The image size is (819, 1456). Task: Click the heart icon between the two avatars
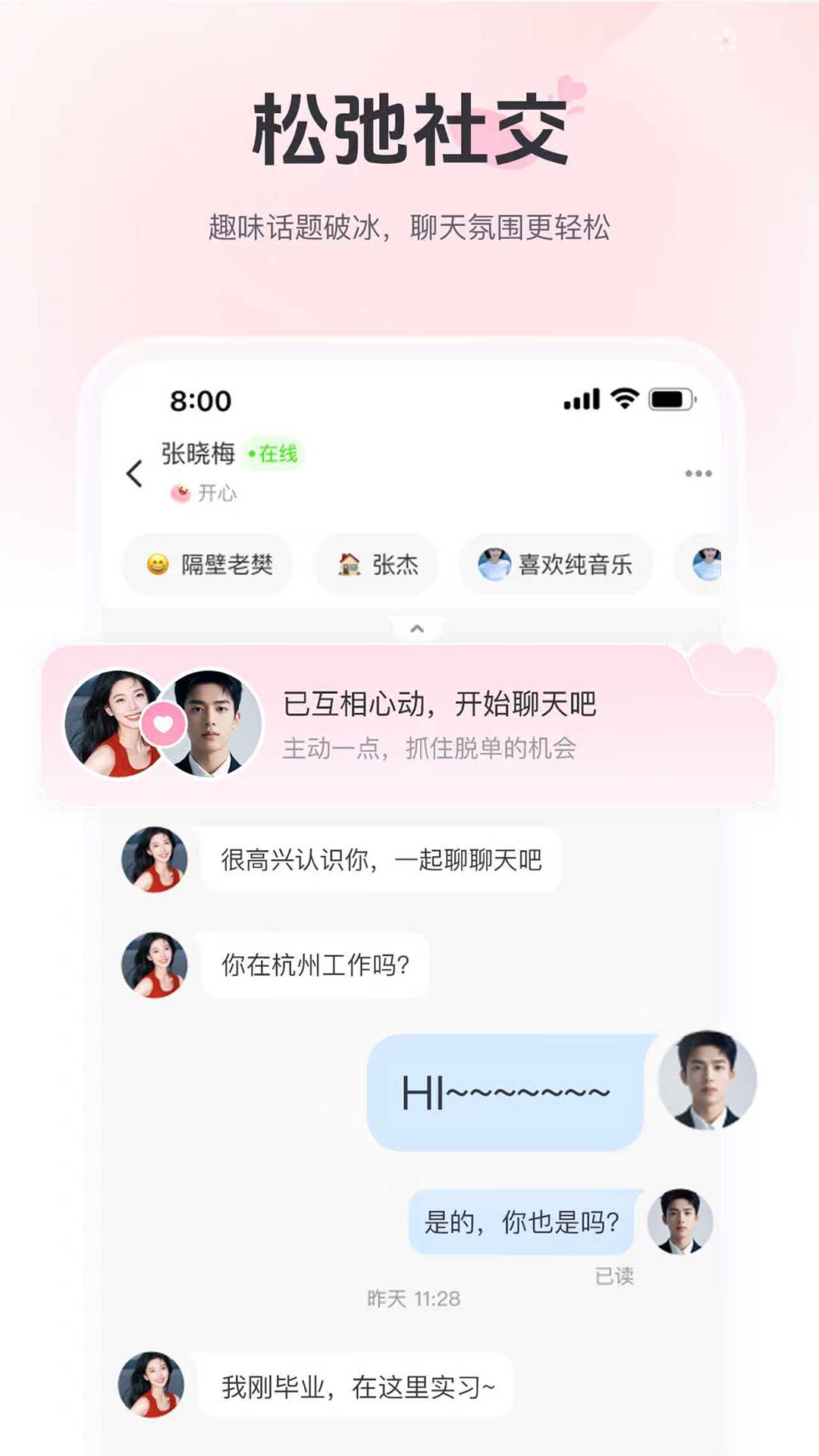coord(163,724)
